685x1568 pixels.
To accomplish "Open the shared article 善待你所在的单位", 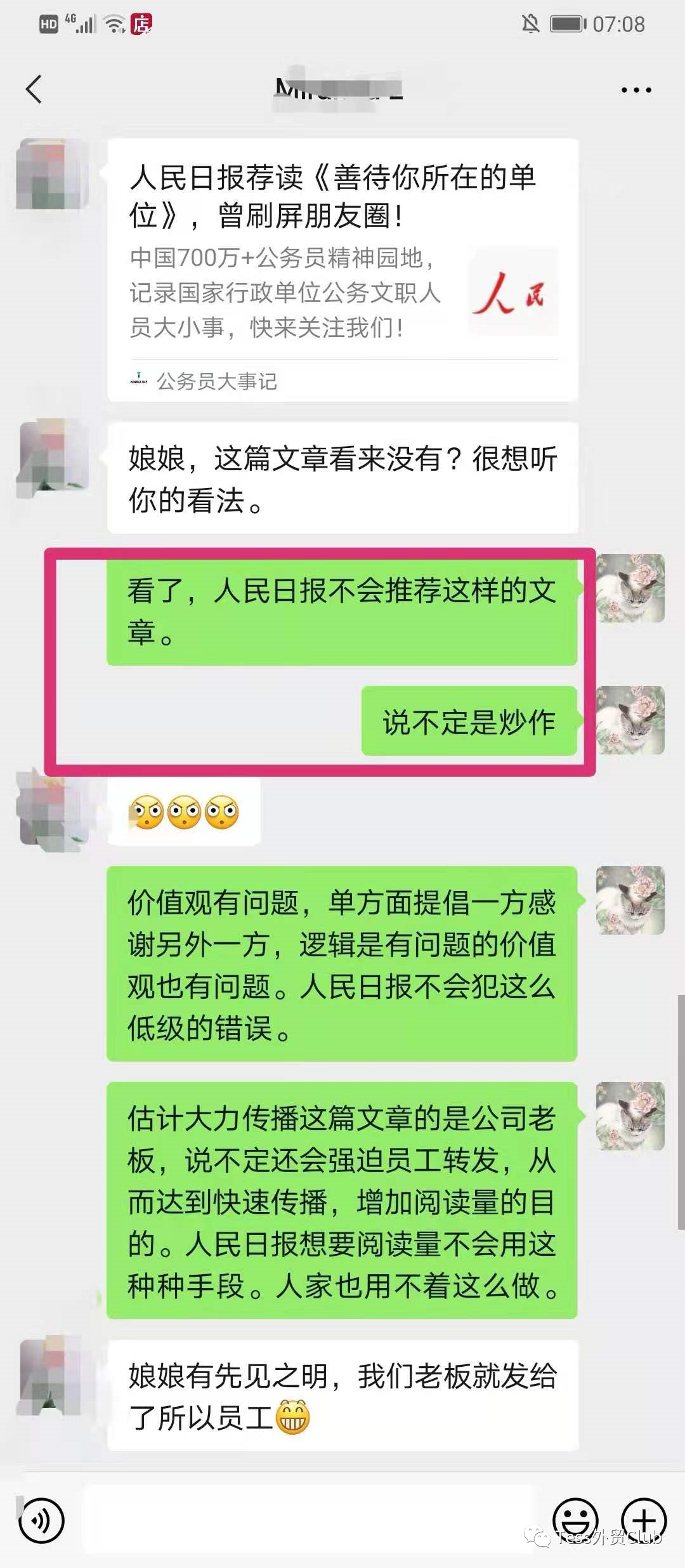I will (342, 270).
